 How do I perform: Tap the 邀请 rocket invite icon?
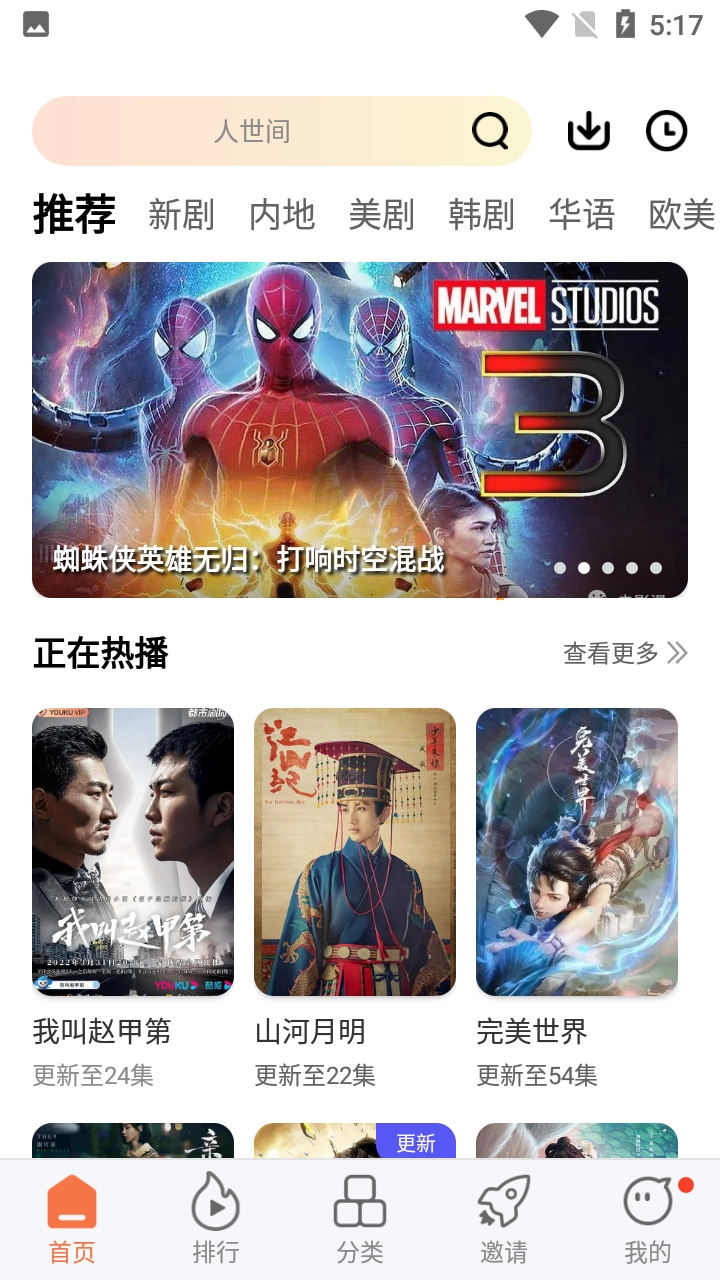coord(503,1206)
